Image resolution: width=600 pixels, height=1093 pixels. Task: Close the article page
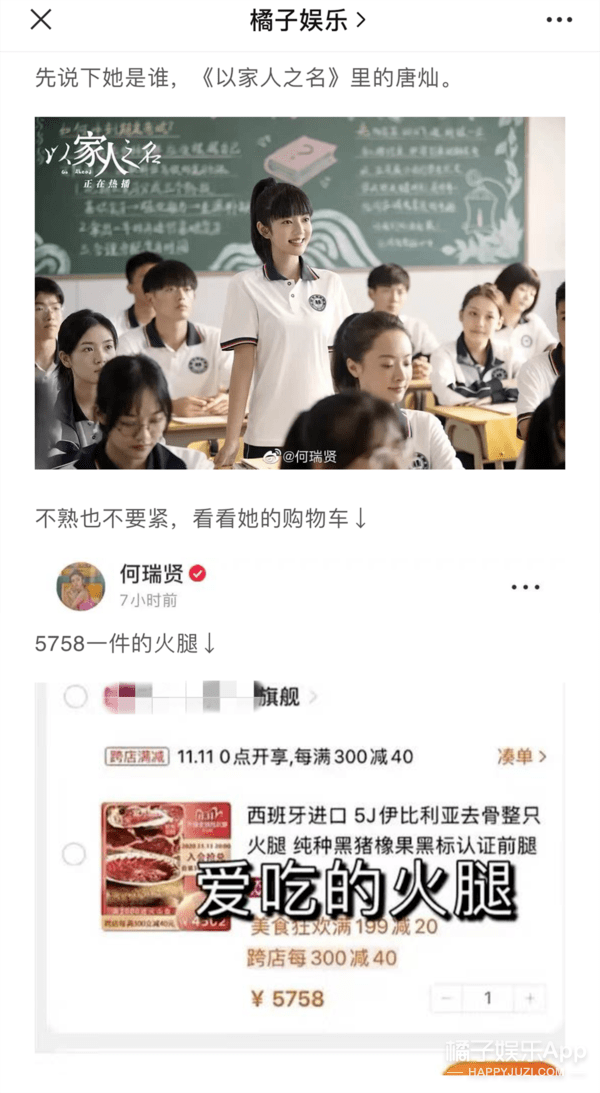[x=41, y=20]
